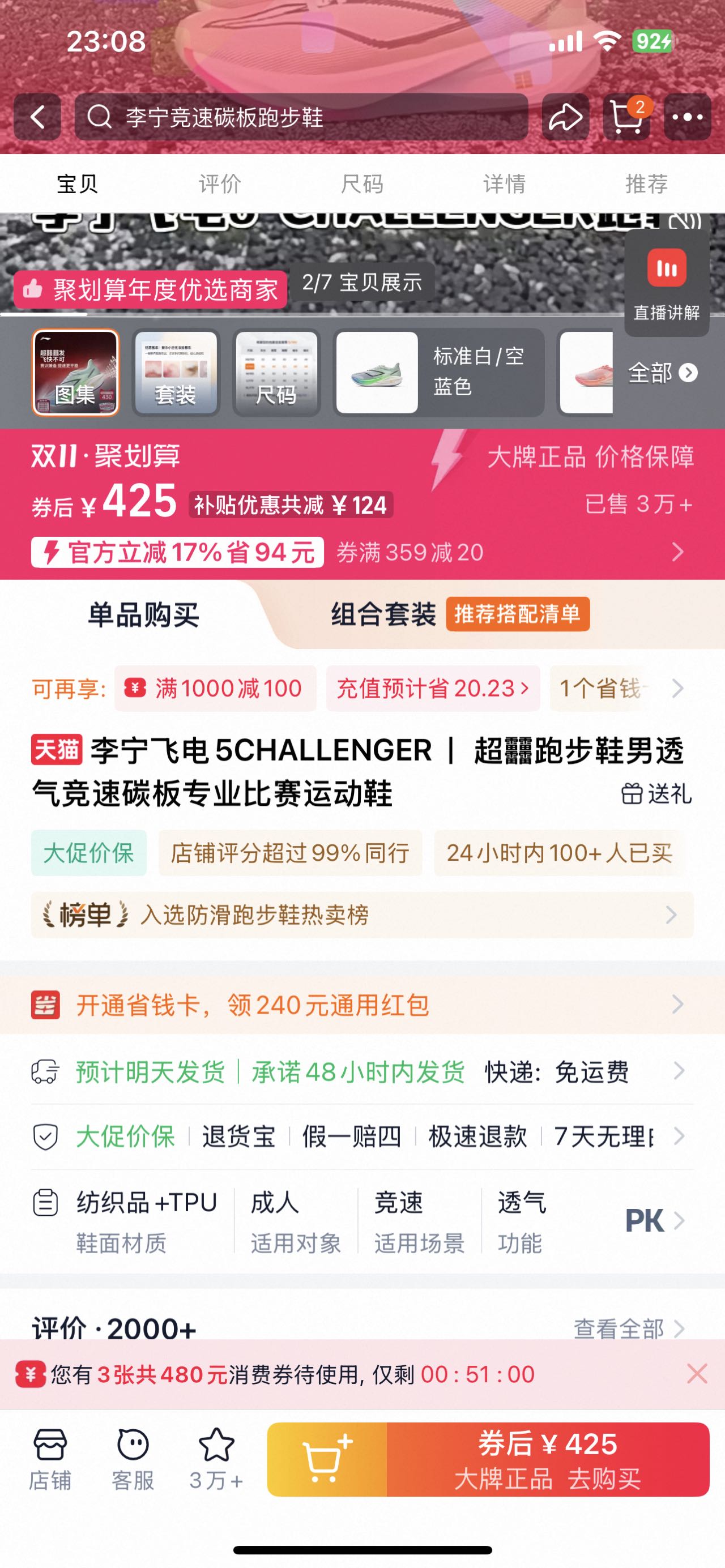Switch to the 组合套装 tab

(x=383, y=615)
